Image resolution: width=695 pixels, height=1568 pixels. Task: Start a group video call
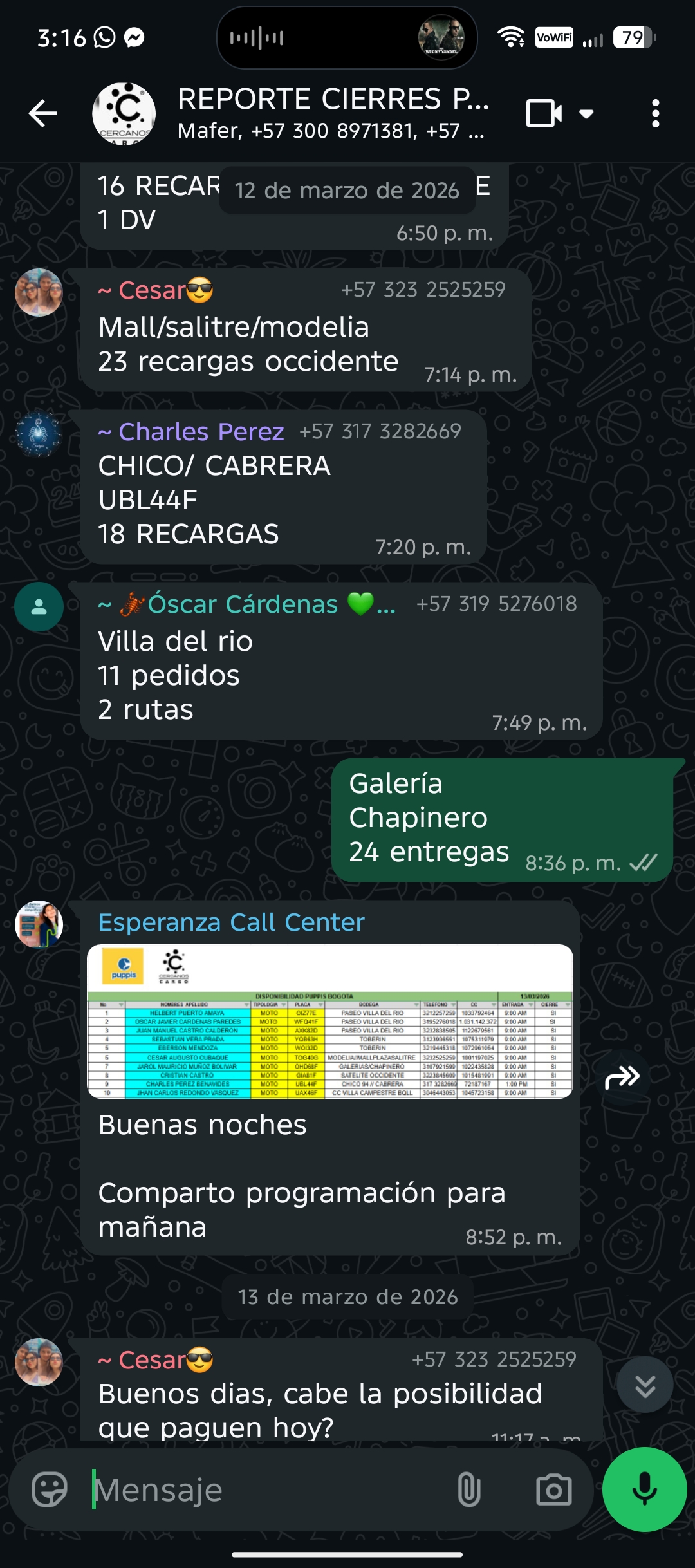click(x=544, y=114)
